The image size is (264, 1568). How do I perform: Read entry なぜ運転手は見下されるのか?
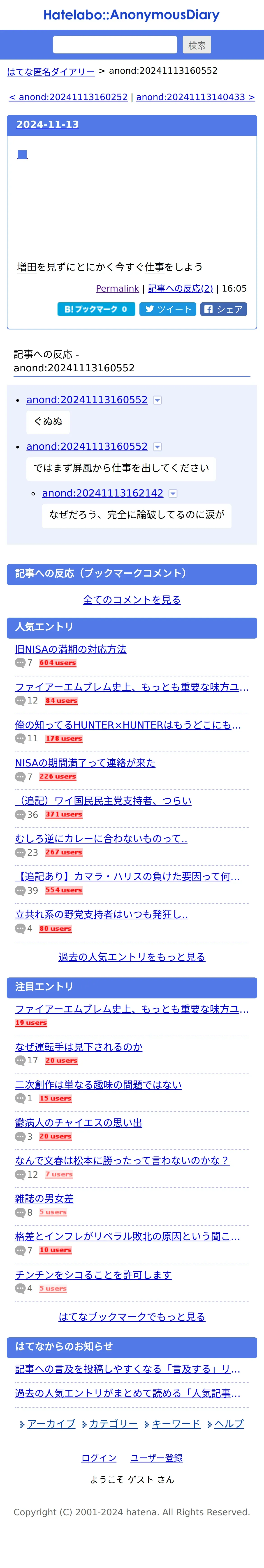[79, 1047]
